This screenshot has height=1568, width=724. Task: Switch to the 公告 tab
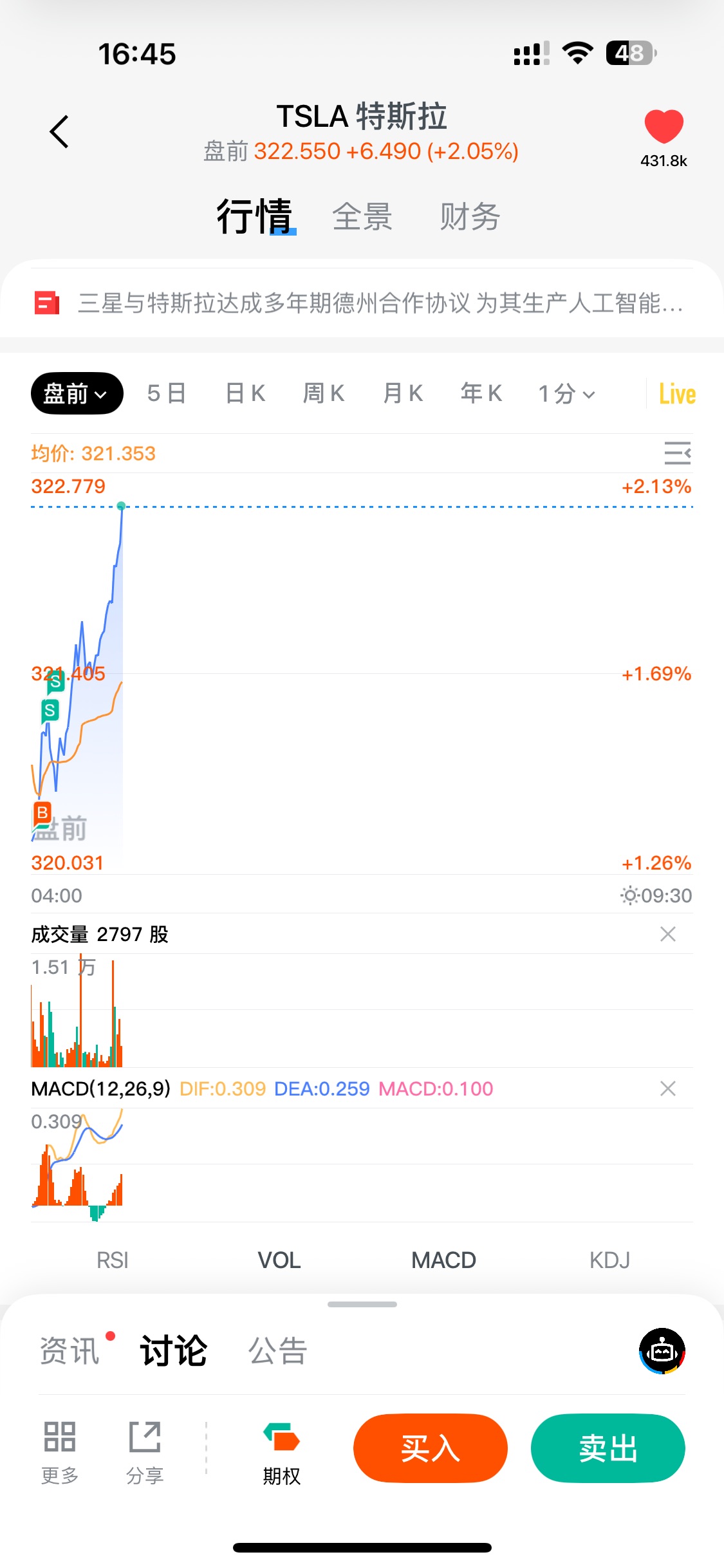(x=278, y=1350)
